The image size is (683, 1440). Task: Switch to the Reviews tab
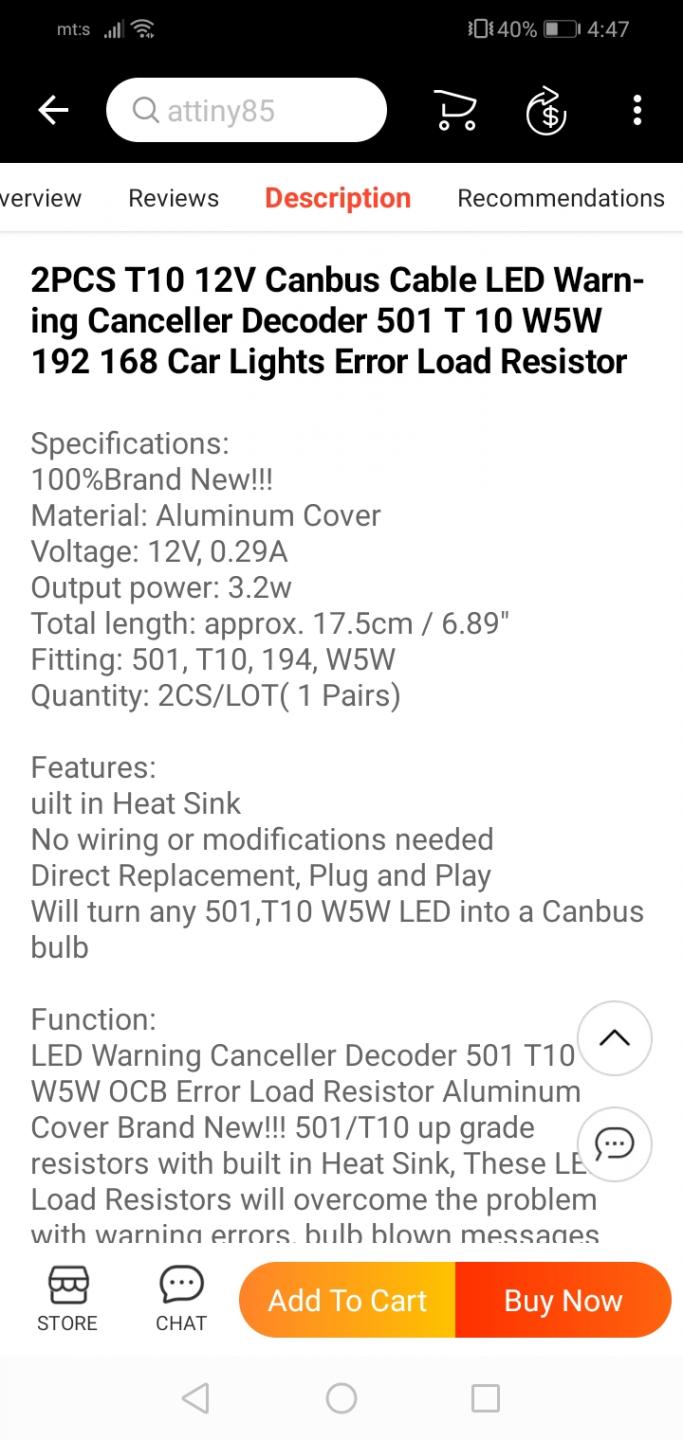[x=173, y=198]
